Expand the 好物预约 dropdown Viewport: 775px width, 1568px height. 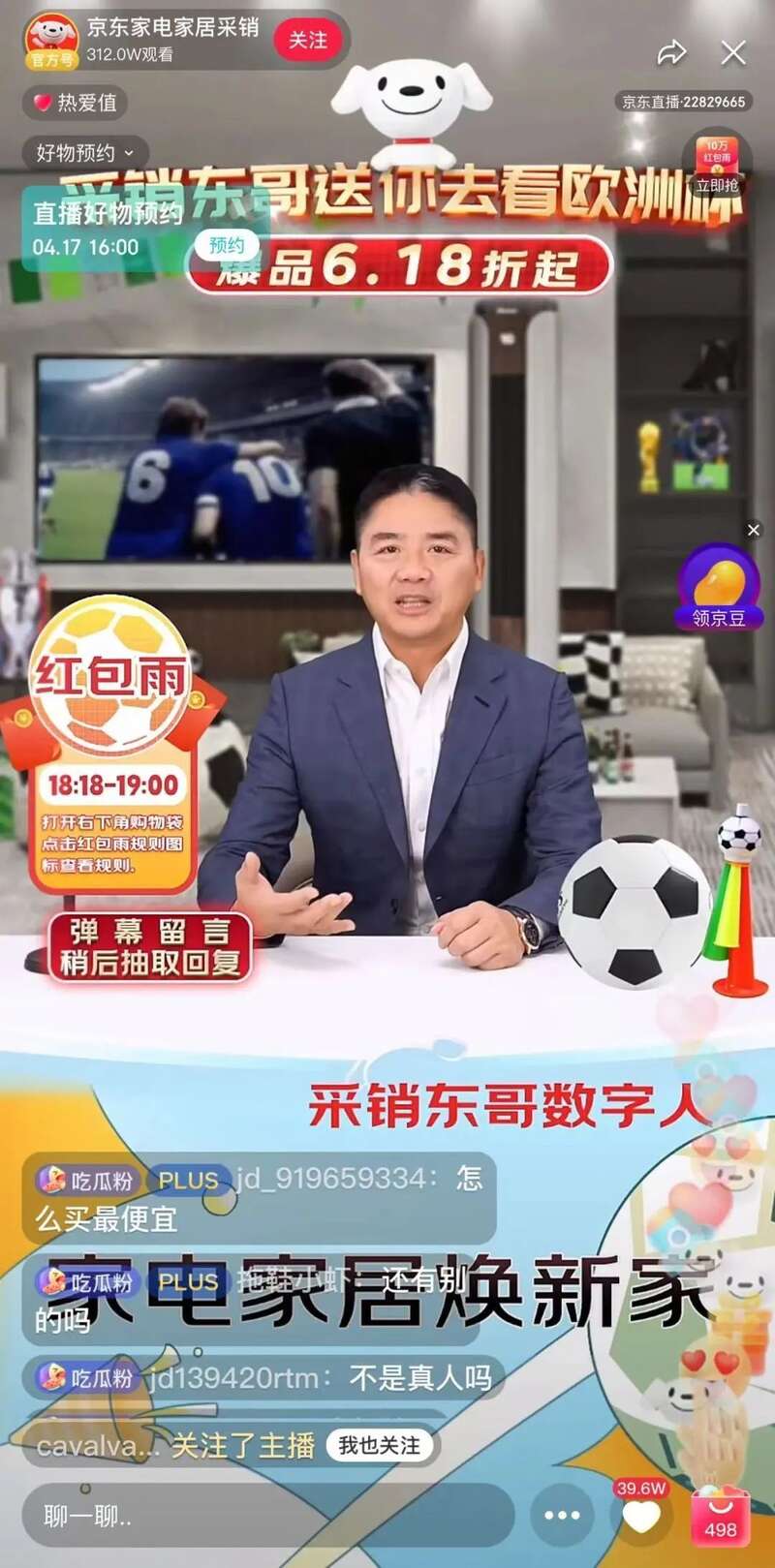pyautogui.click(x=85, y=152)
